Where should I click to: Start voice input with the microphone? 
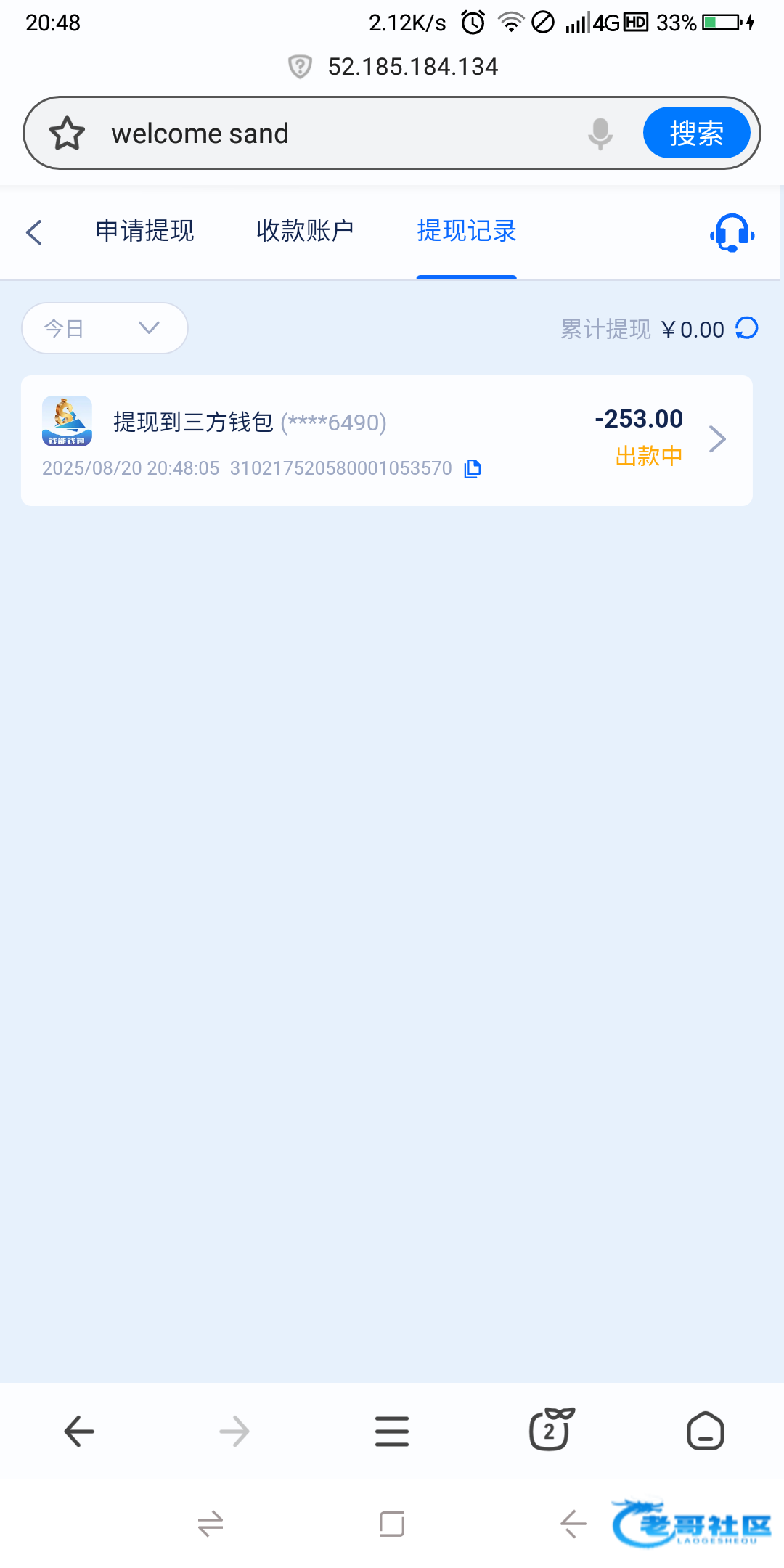coord(600,134)
